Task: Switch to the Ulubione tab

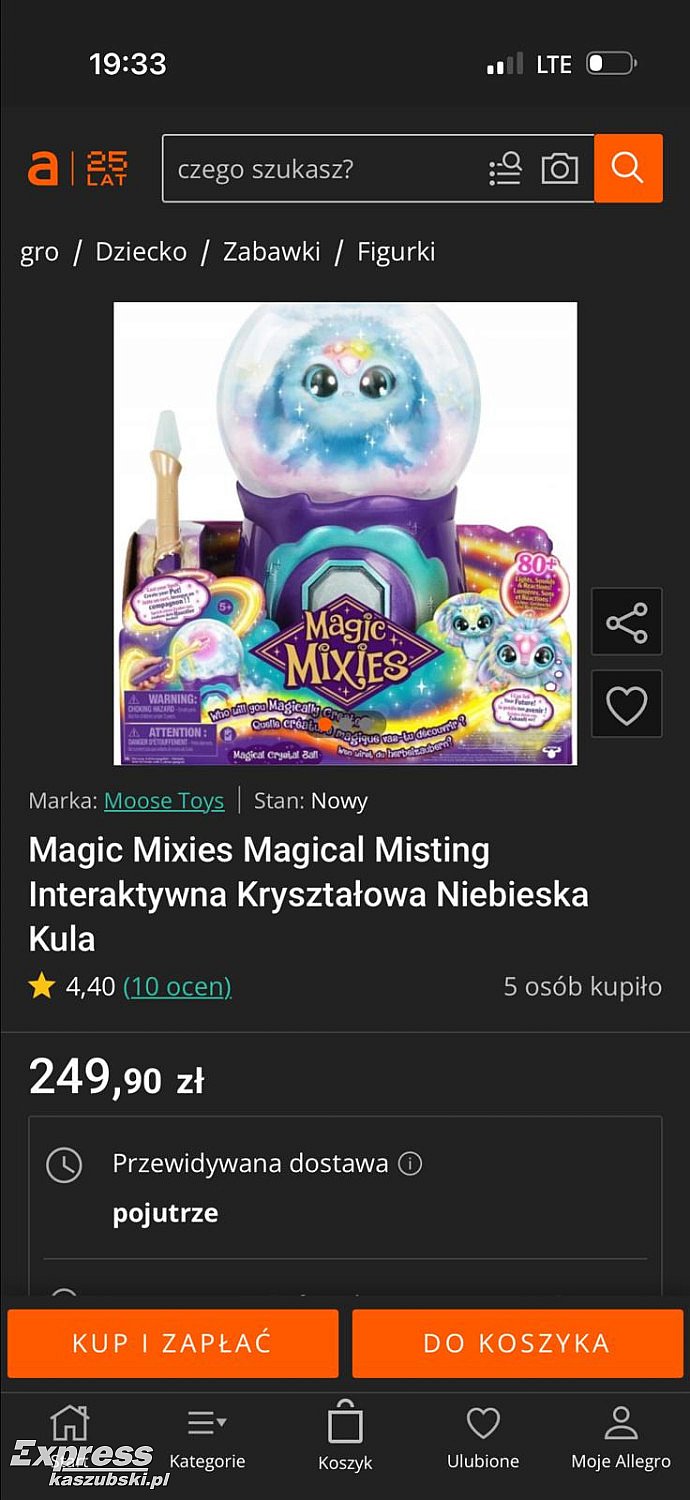Action: [x=483, y=1438]
